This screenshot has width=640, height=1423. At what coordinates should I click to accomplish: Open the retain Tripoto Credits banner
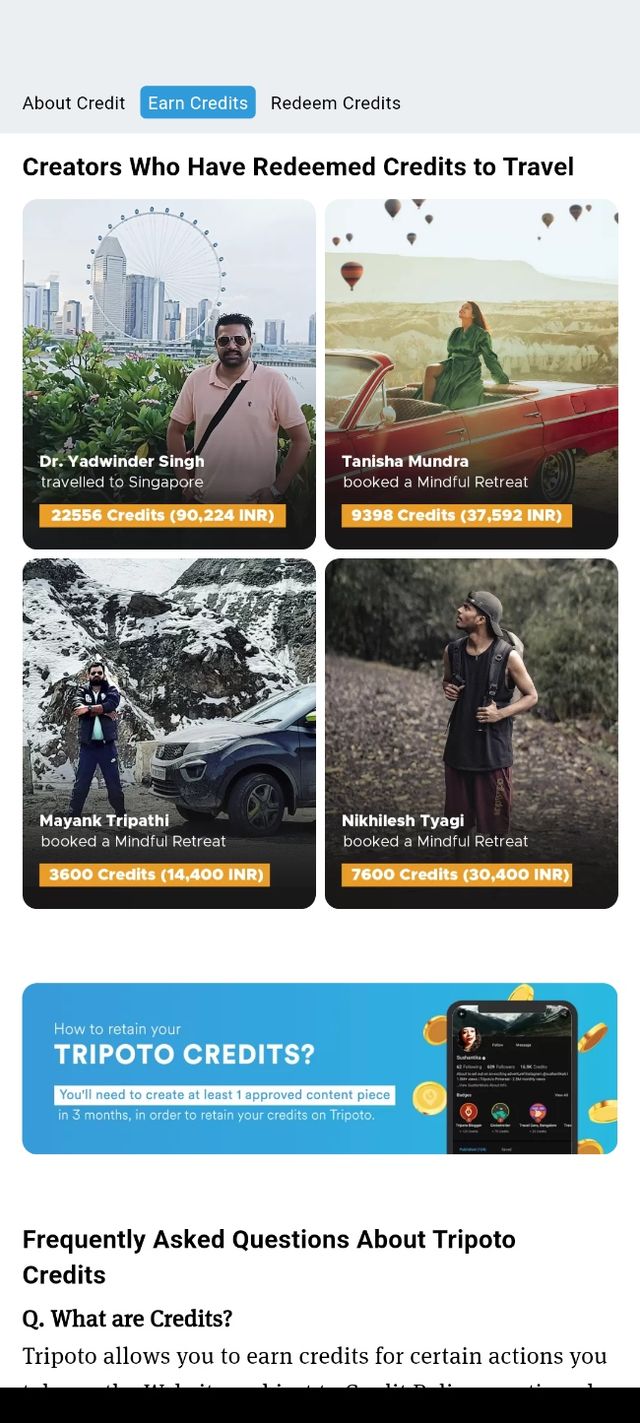pyautogui.click(x=320, y=1068)
